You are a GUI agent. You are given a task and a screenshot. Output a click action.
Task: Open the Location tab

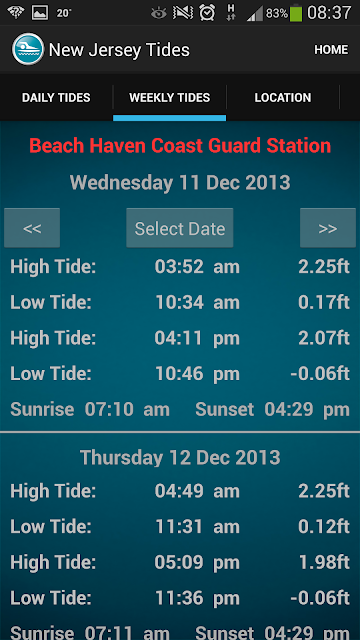[283, 98]
